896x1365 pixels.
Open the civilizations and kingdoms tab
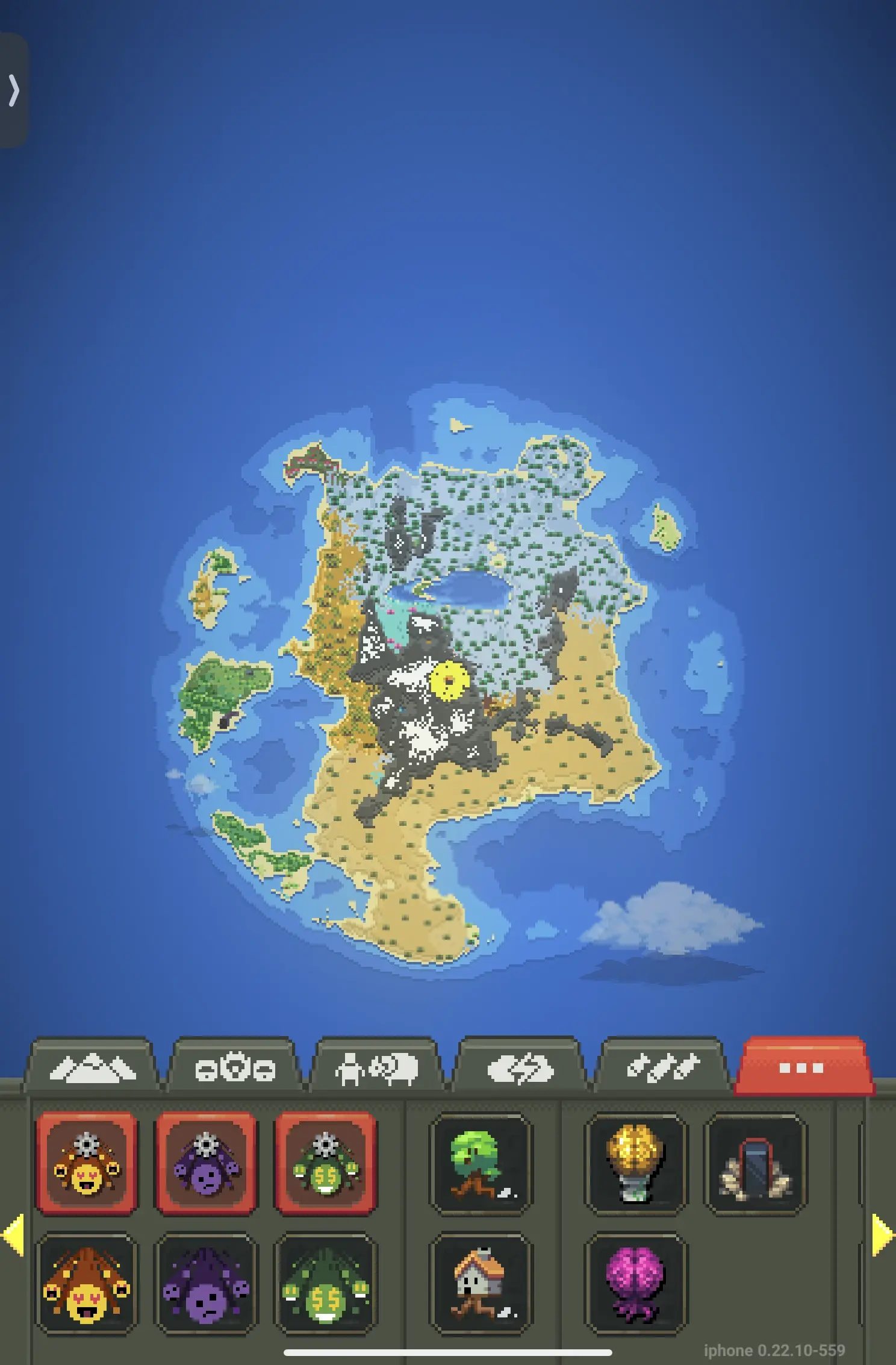coord(235,1067)
